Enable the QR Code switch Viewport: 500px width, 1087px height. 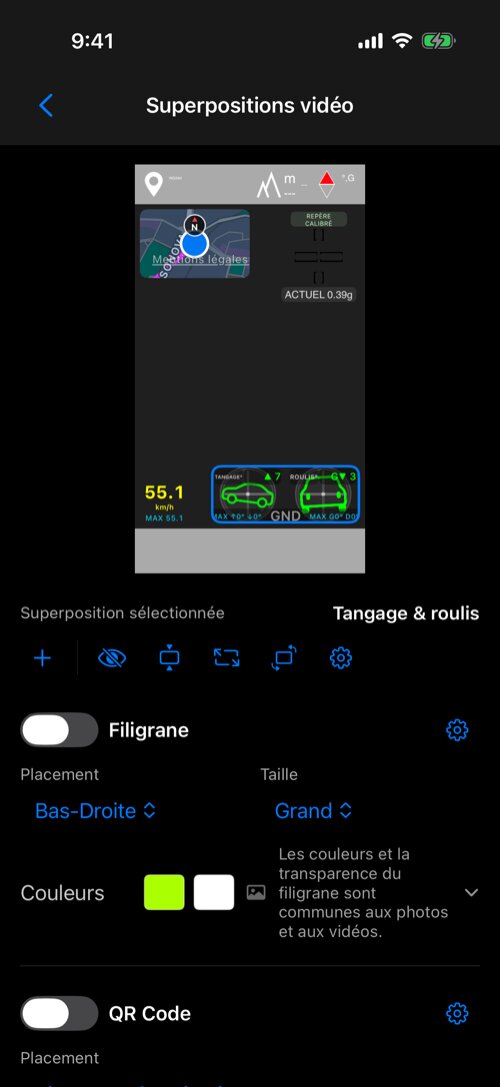point(60,1014)
